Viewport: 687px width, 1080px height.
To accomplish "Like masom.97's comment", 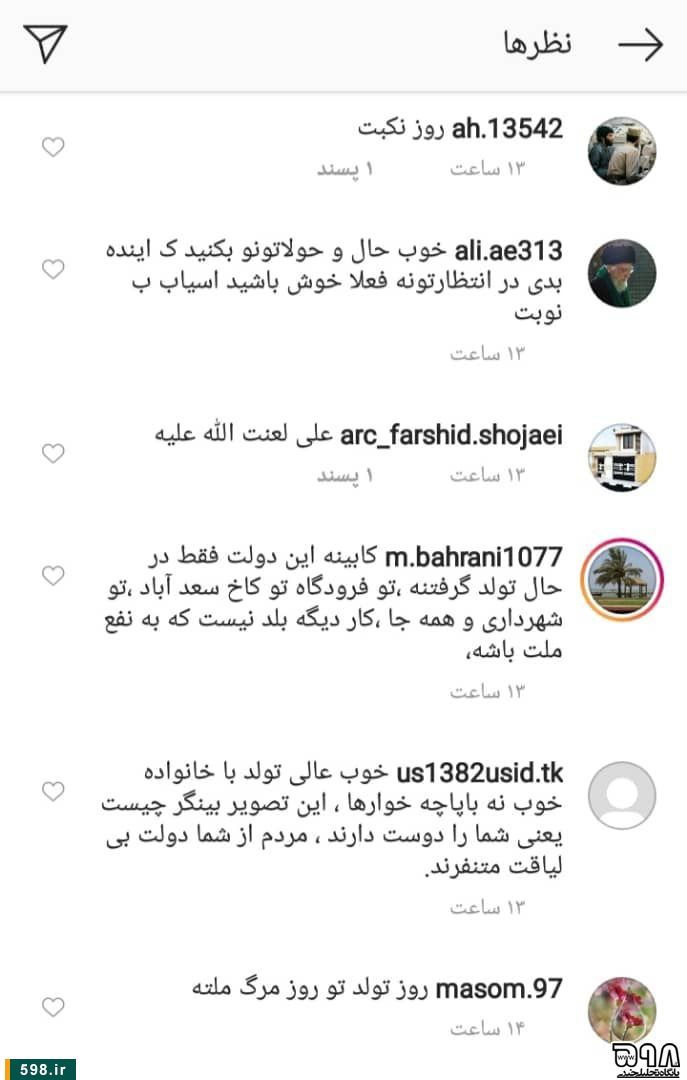I will point(53,1007).
